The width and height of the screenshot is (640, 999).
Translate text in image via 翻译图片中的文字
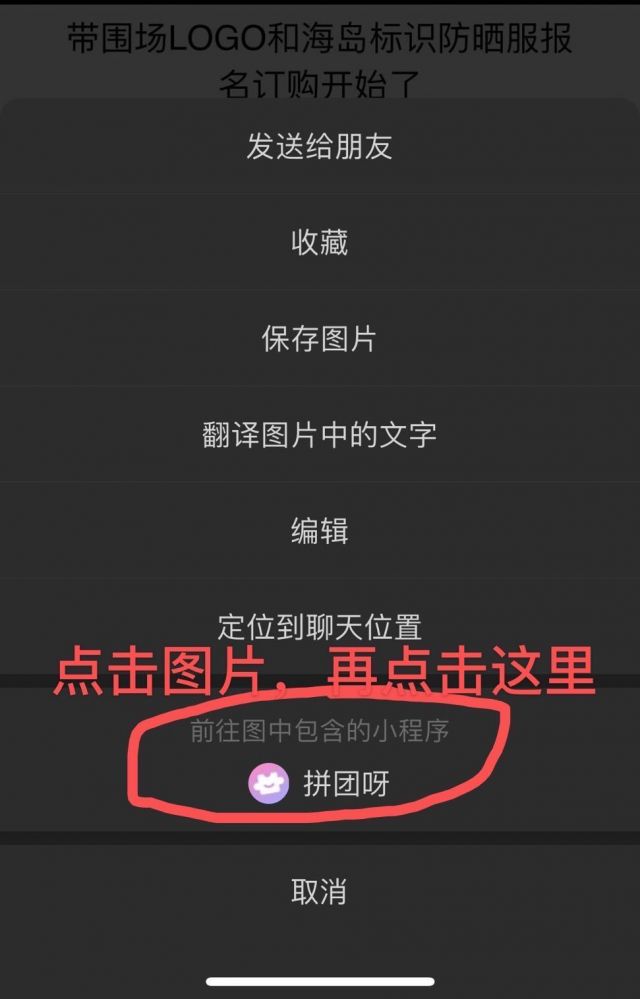(320, 435)
